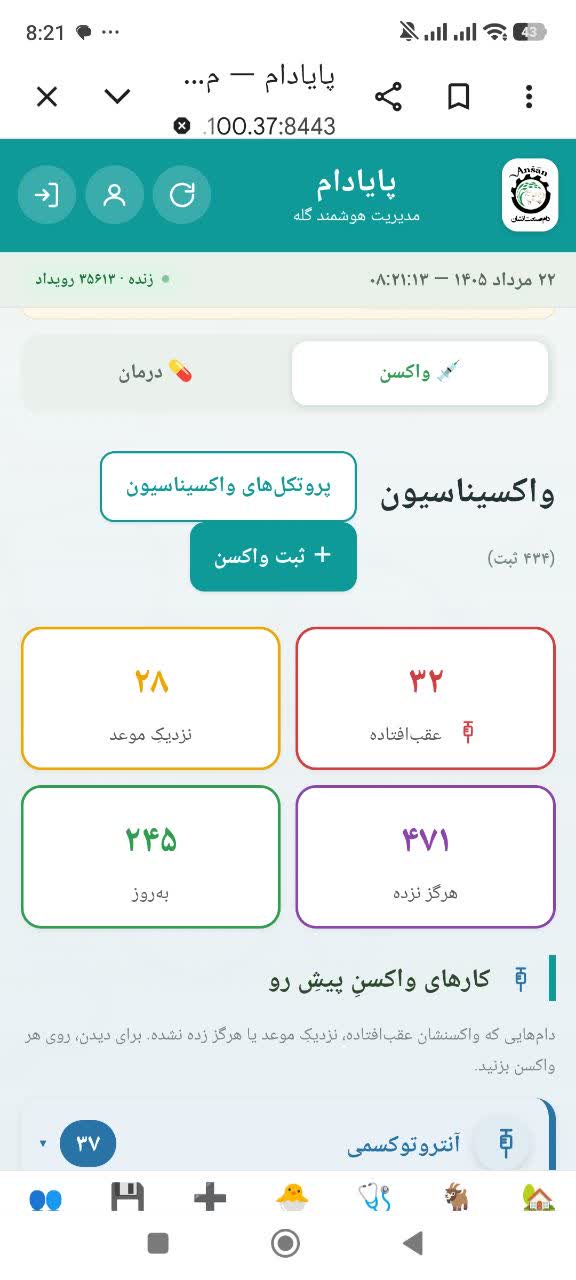This screenshot has width=576, height=1280.
Task: Open the user profile icon
Action: (115, 194)
